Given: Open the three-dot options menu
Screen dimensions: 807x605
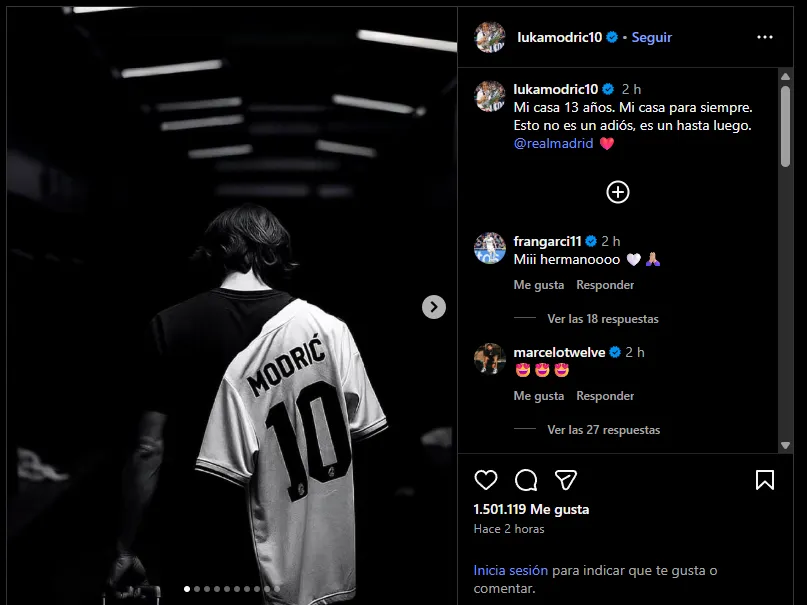Looking at the screenshot, I should [x=765, y=37].
